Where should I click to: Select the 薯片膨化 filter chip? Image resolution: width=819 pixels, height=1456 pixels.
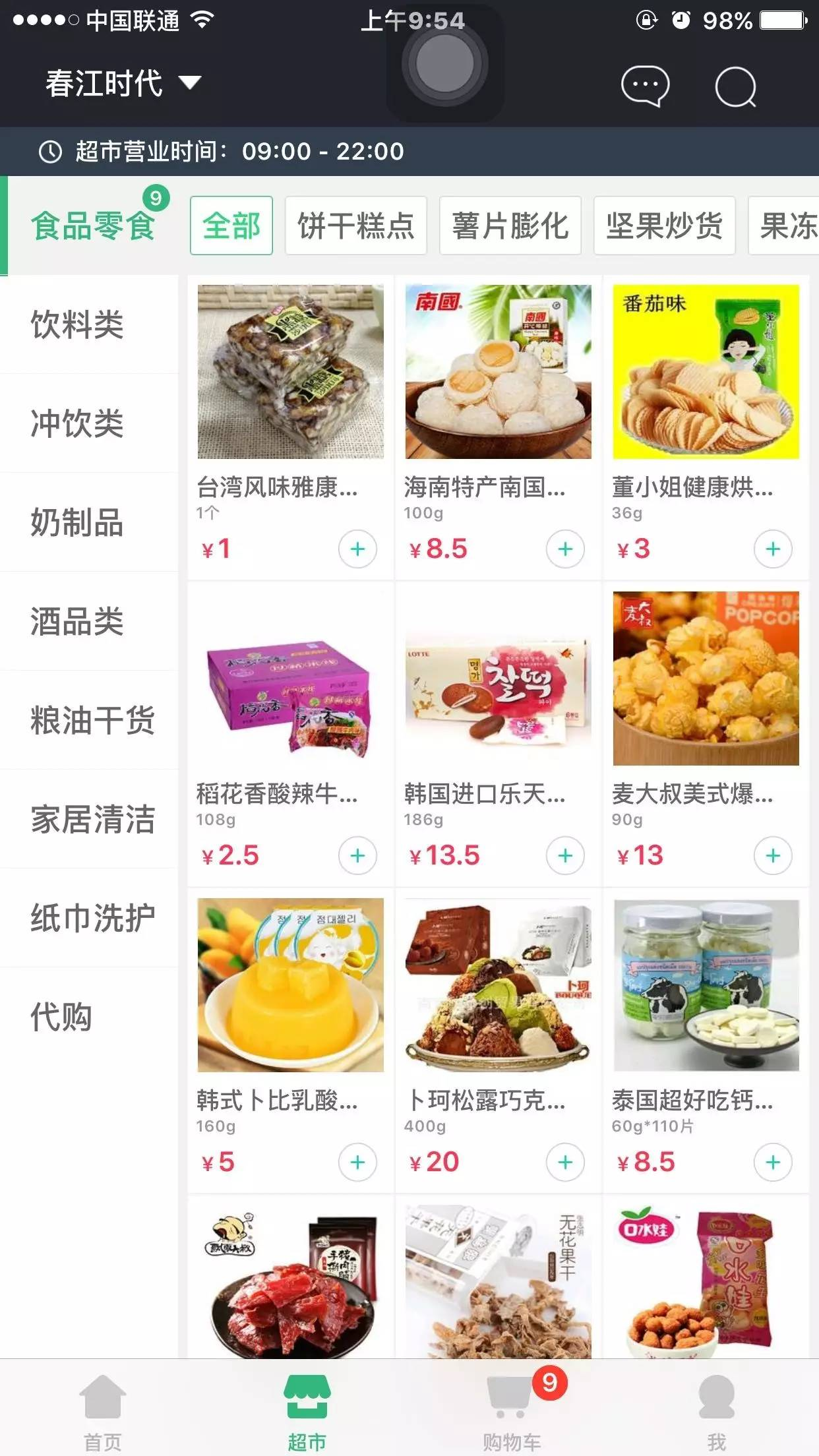click(510, 226)
